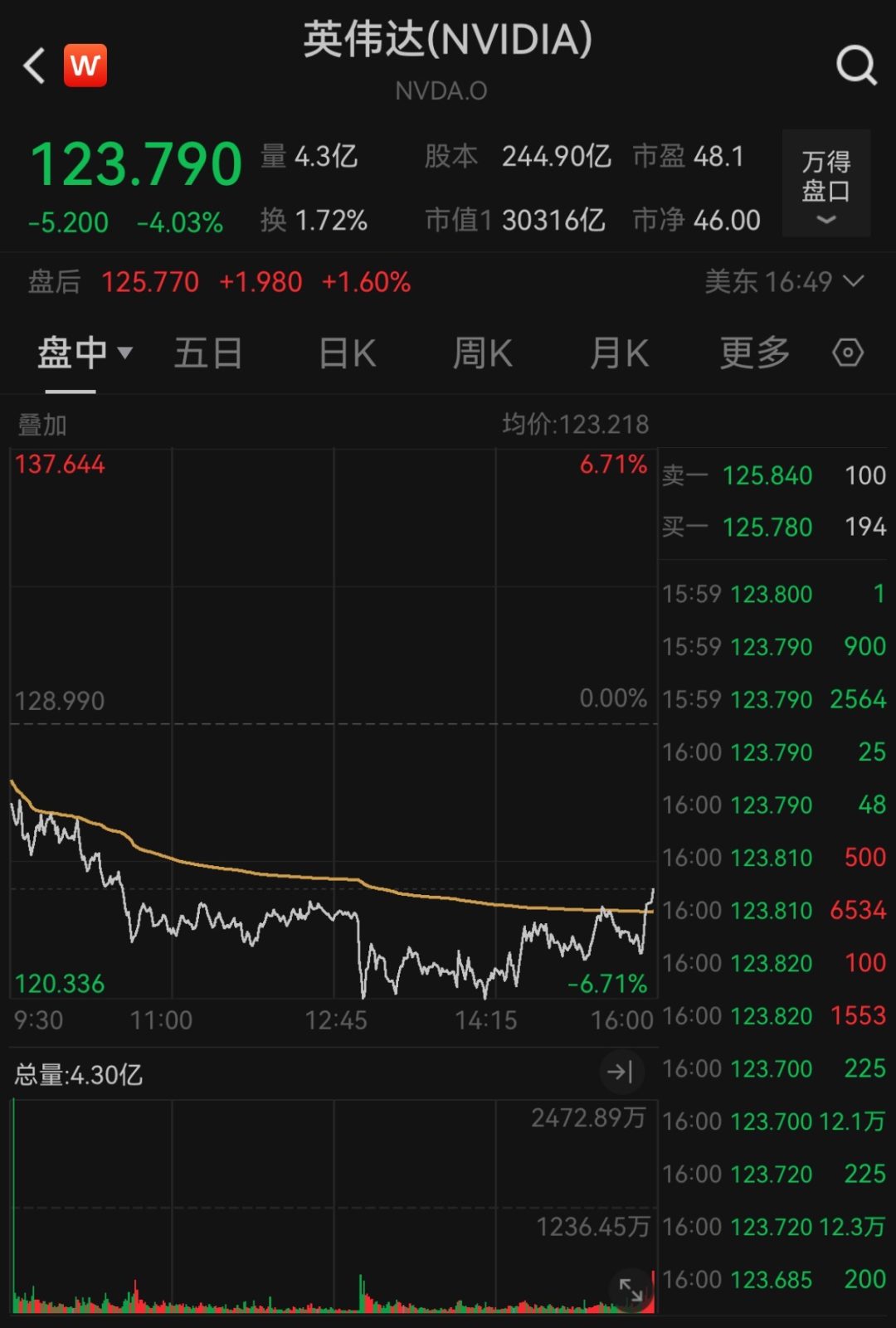Screen dimensions: 896x1328
Task: Toggle the 盘中 intraday view selector
Action: click(73, 352)
